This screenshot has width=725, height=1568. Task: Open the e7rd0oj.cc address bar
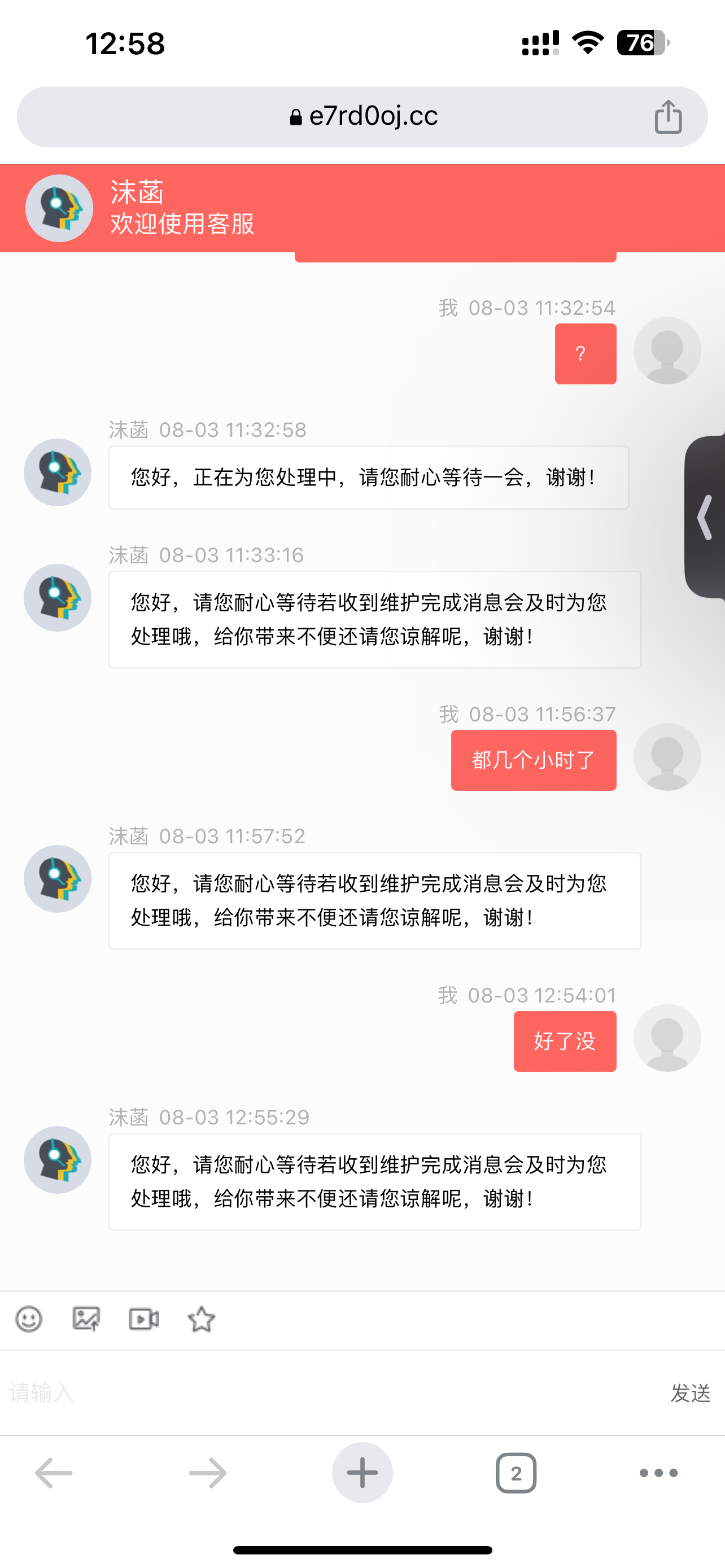363,116
